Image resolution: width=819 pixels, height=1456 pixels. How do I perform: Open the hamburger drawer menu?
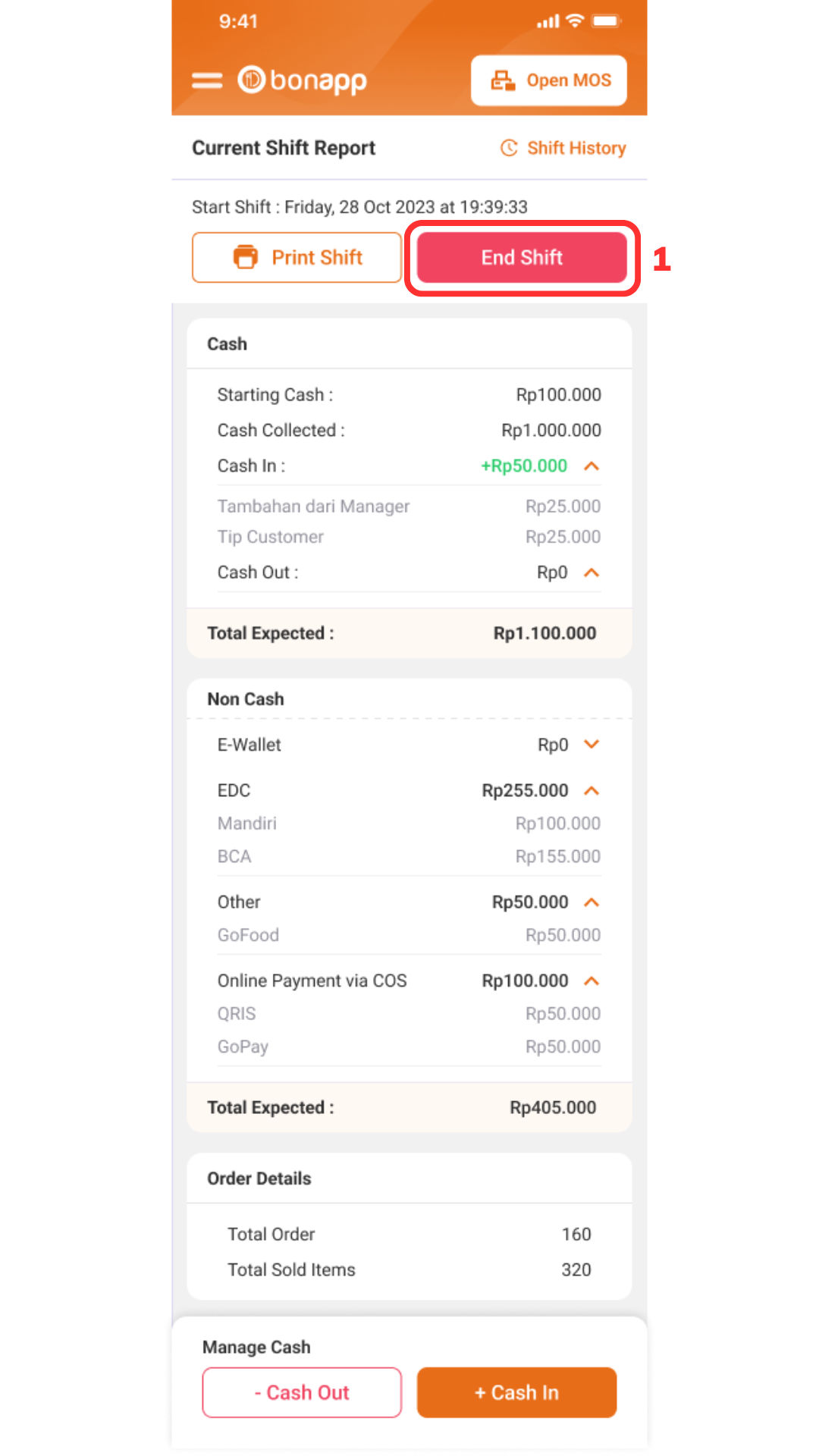(206, 80)
